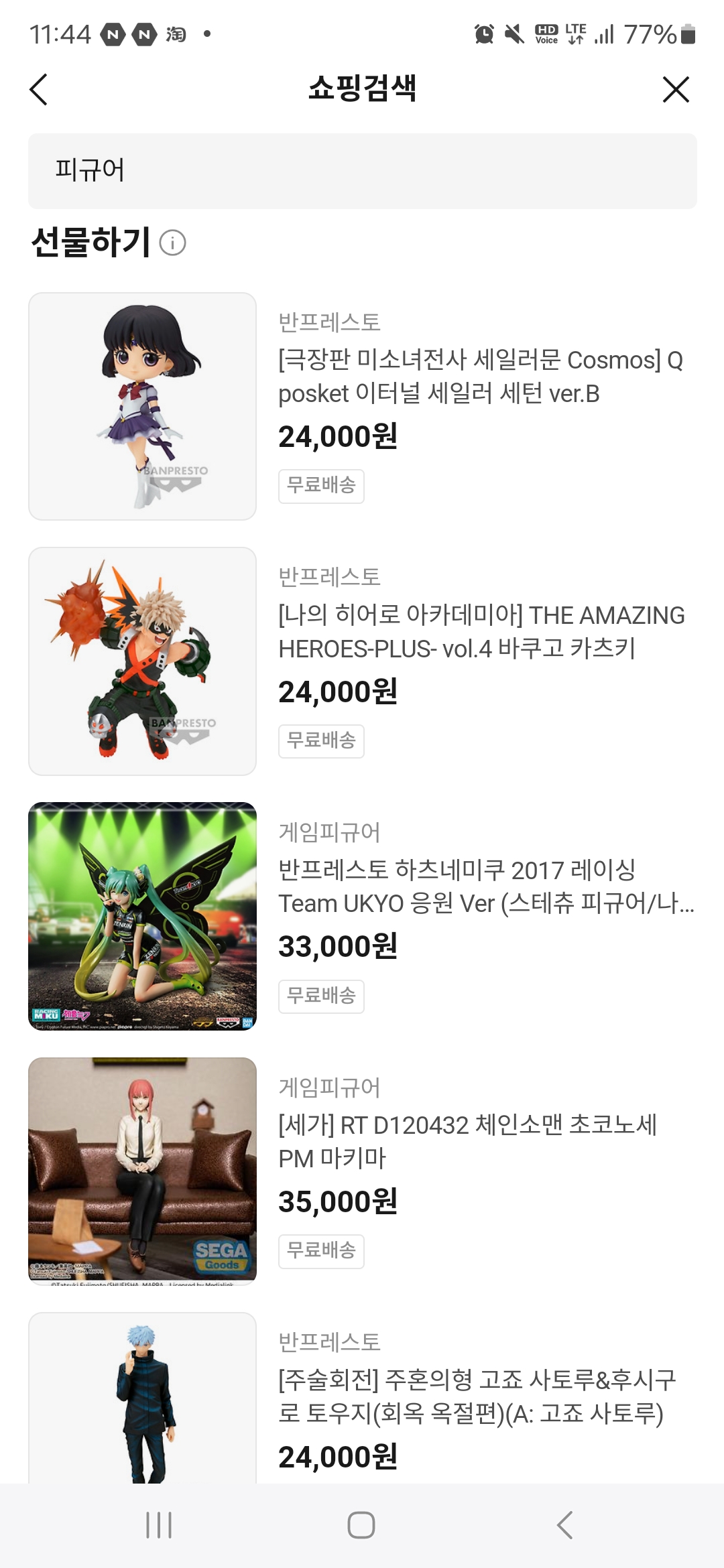The image size is (724, 1568).
Task: Go back using the top-left arrow
Action: (39, 89)
